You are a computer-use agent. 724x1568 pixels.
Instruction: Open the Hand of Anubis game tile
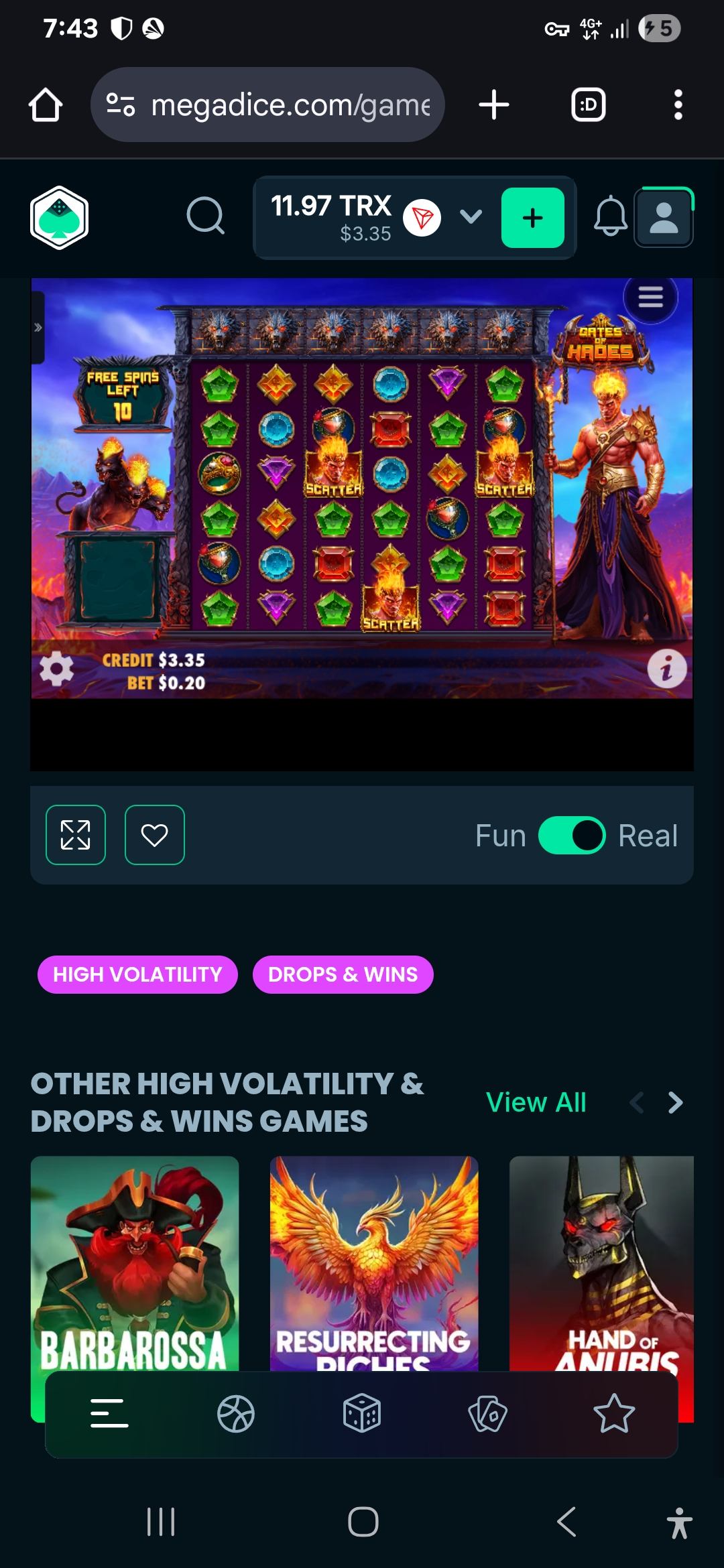pos(601,1260)
